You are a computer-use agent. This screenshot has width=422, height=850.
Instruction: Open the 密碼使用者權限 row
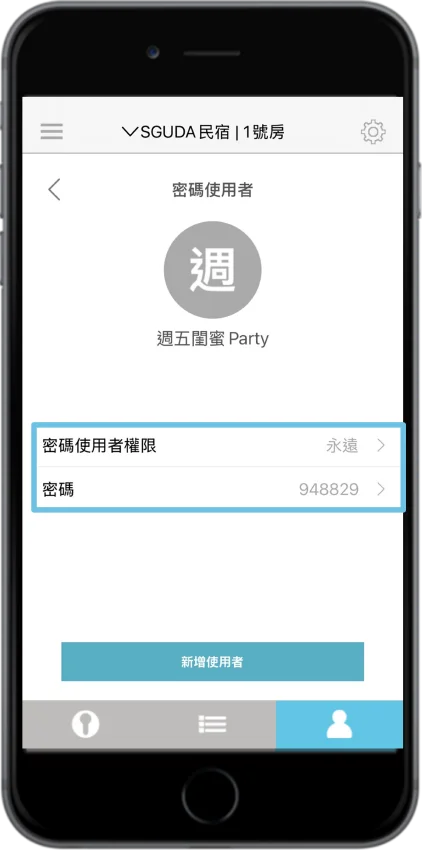(x=218, y=446)
